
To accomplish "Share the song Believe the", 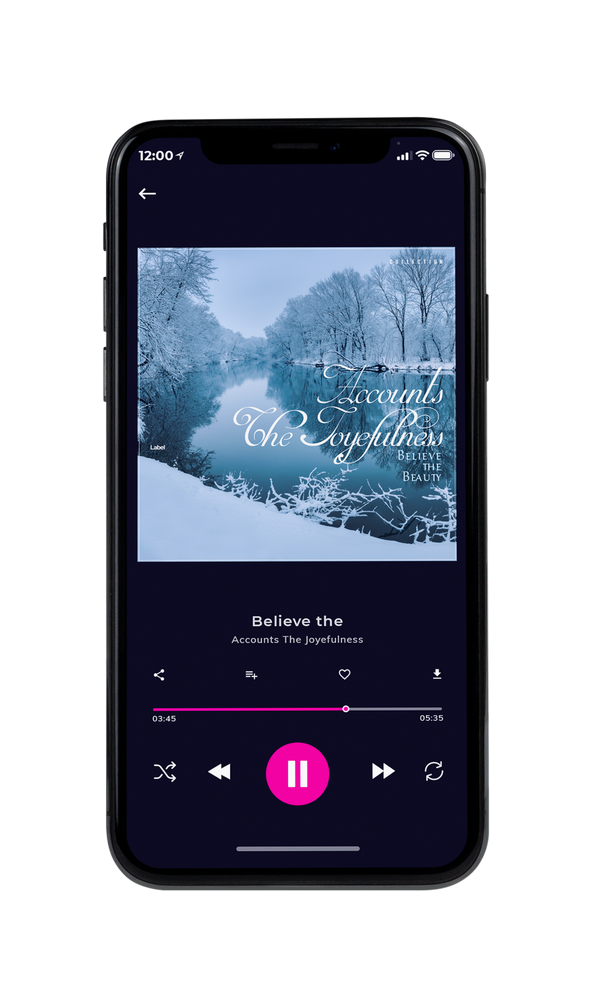I will (x=159, y=675).
